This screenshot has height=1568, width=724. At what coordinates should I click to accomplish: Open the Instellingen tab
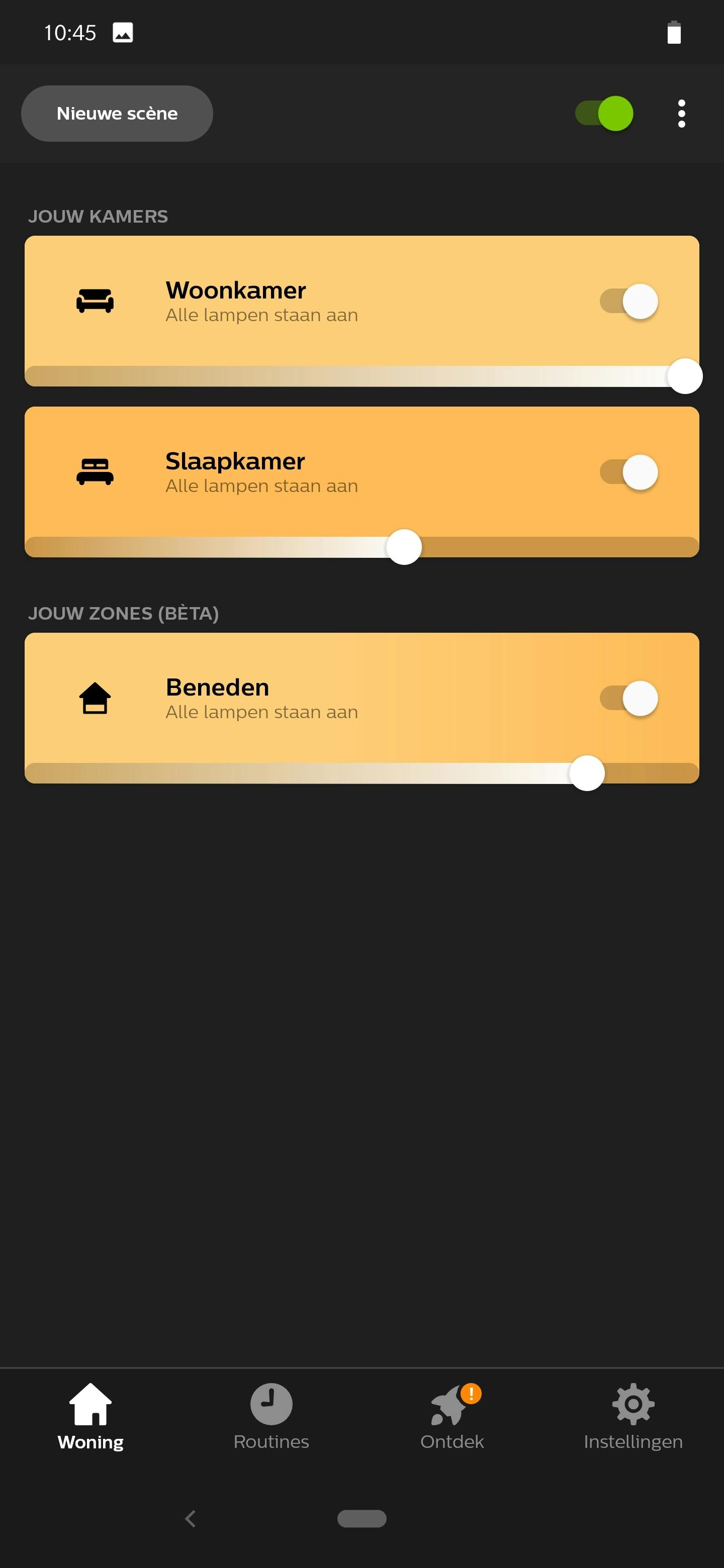coord(632,1417)
